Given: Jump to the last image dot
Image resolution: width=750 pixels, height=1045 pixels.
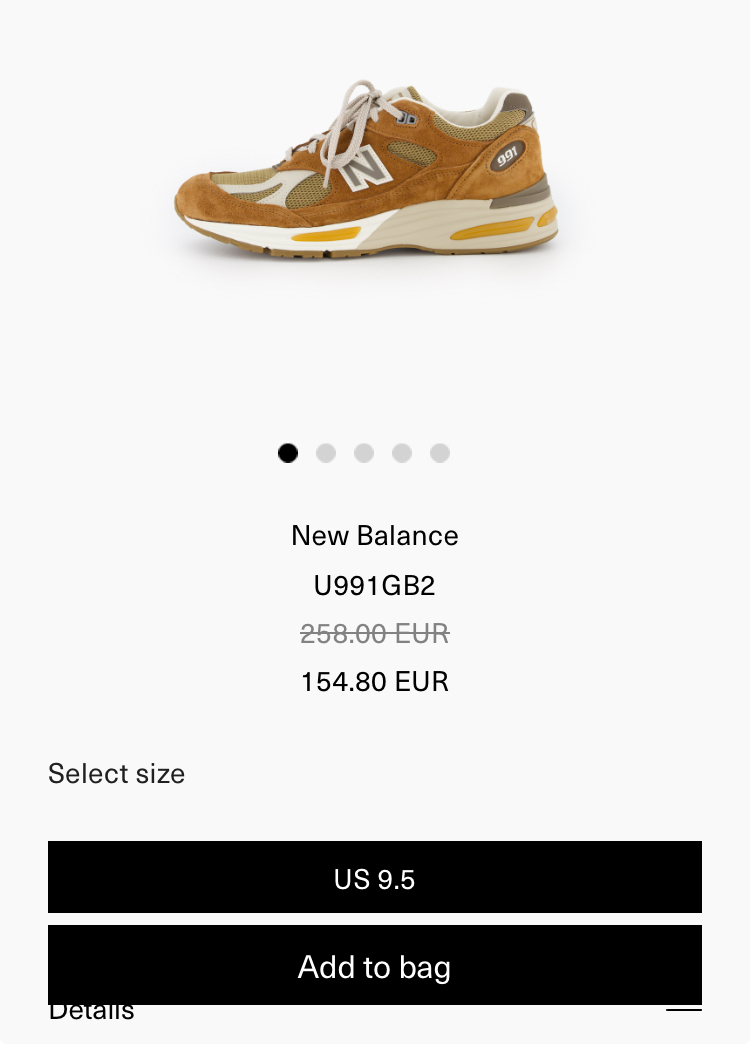Looking at the screenshot, I should pyautogui.click(x=440, y=453).
